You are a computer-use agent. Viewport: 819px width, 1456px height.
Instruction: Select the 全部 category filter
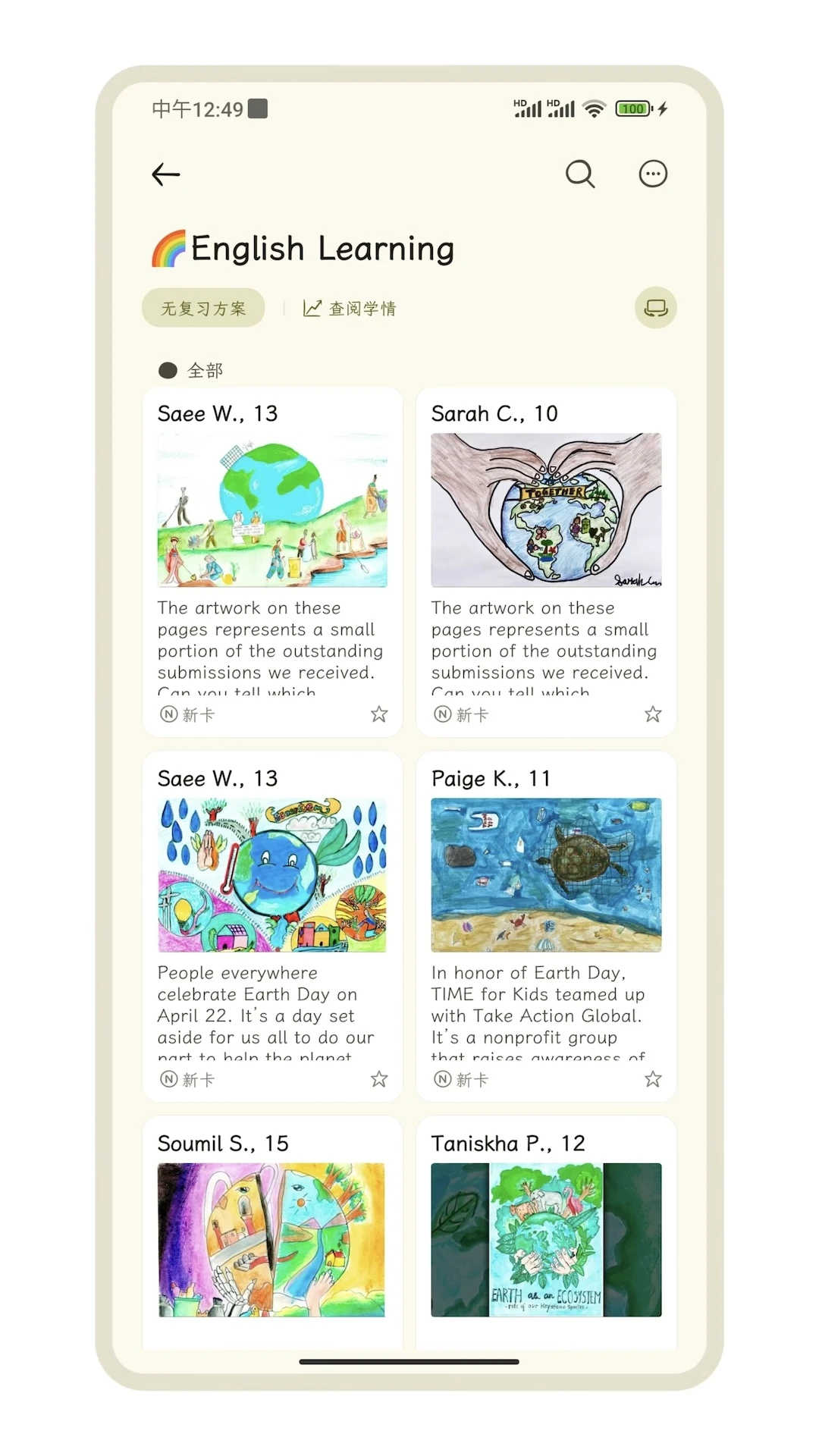pos(191,370)
